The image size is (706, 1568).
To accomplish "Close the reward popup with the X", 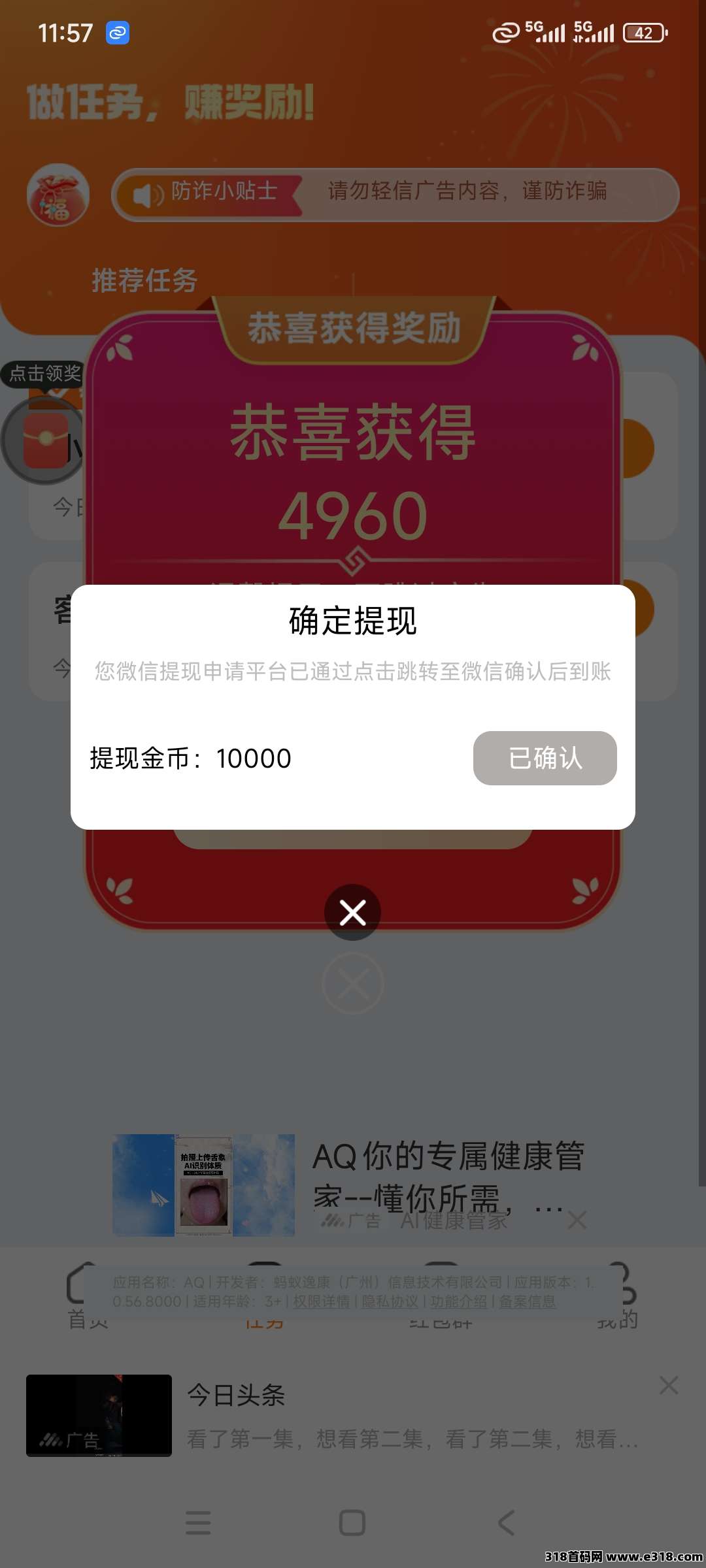I will point(352,913).
